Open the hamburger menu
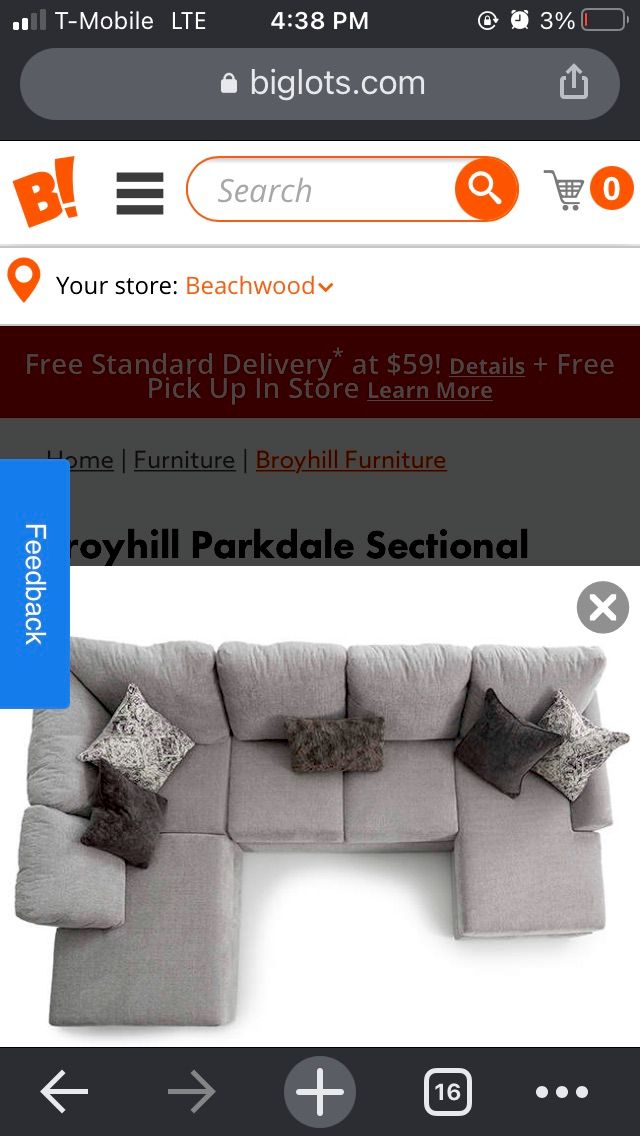 tap(140, 192)
